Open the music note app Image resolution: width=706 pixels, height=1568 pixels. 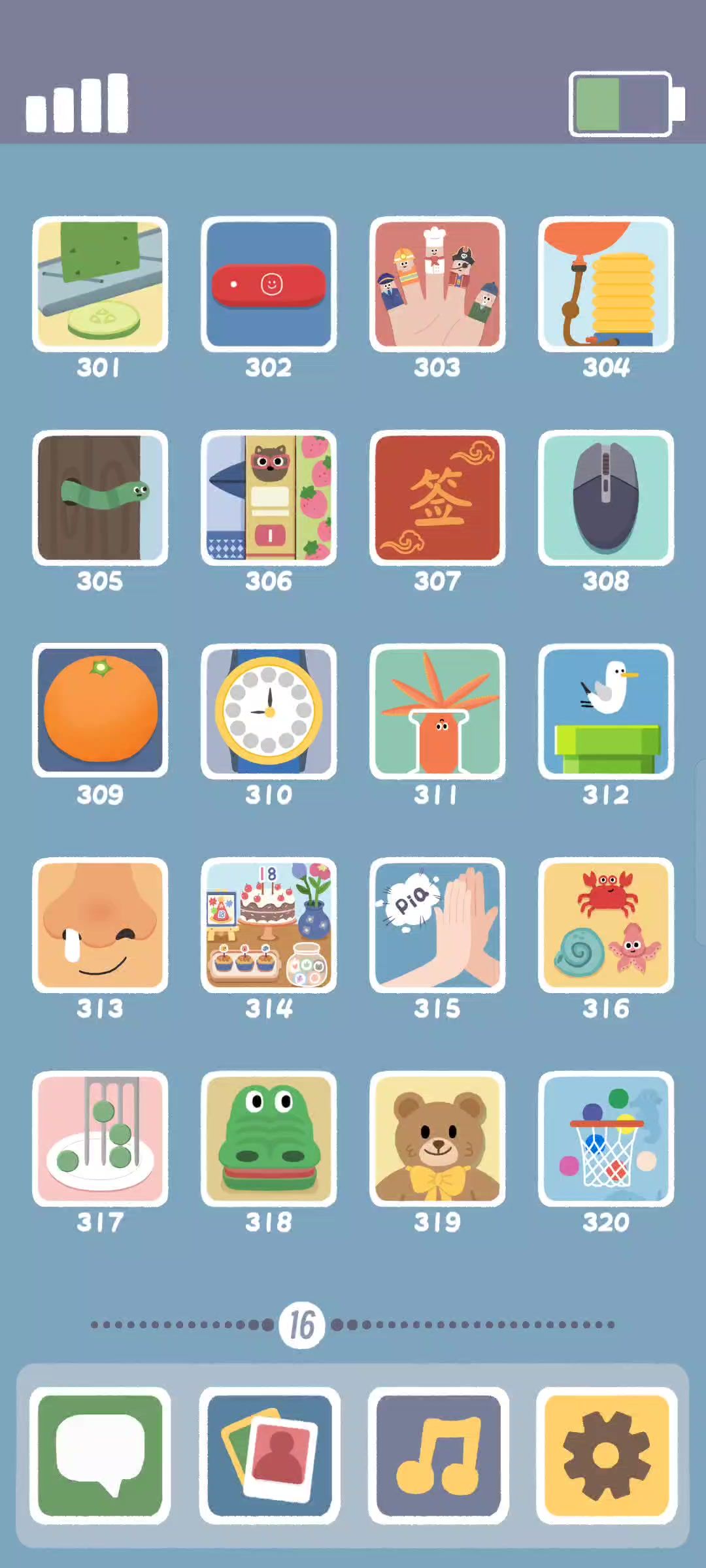(x=438, y=1456)
